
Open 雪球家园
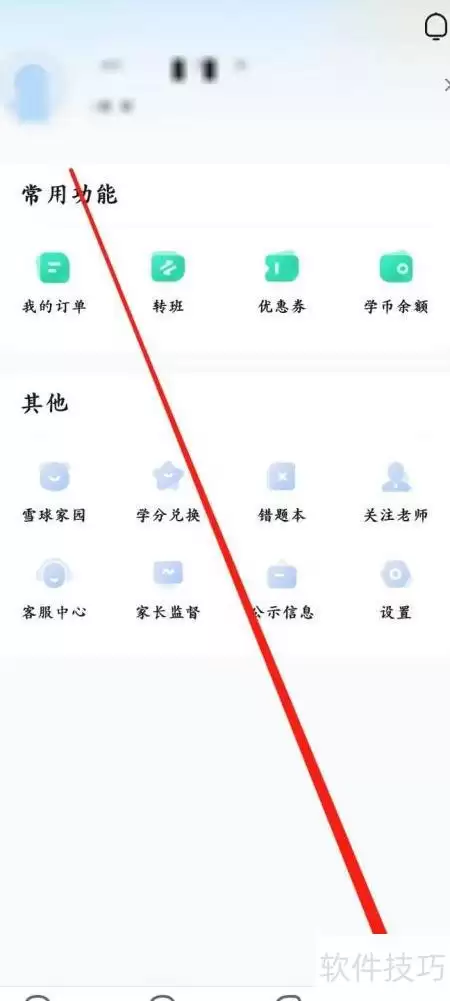54,492
